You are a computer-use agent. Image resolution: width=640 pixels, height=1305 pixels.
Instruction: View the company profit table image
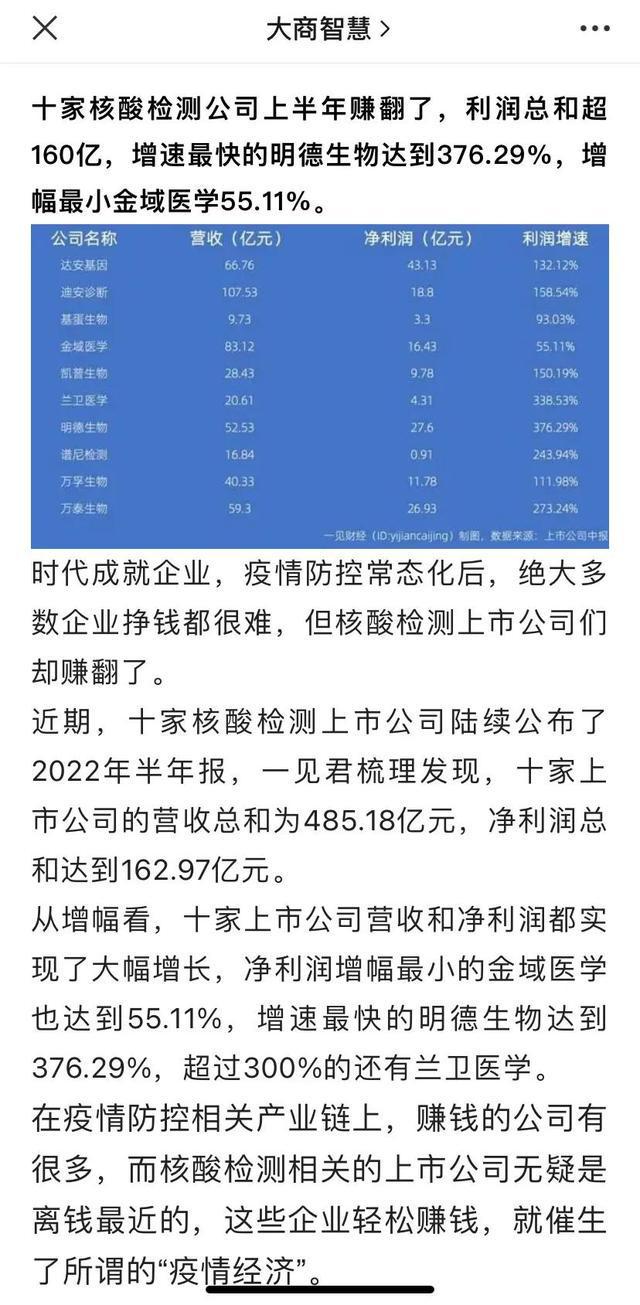(x=320, y=386)
